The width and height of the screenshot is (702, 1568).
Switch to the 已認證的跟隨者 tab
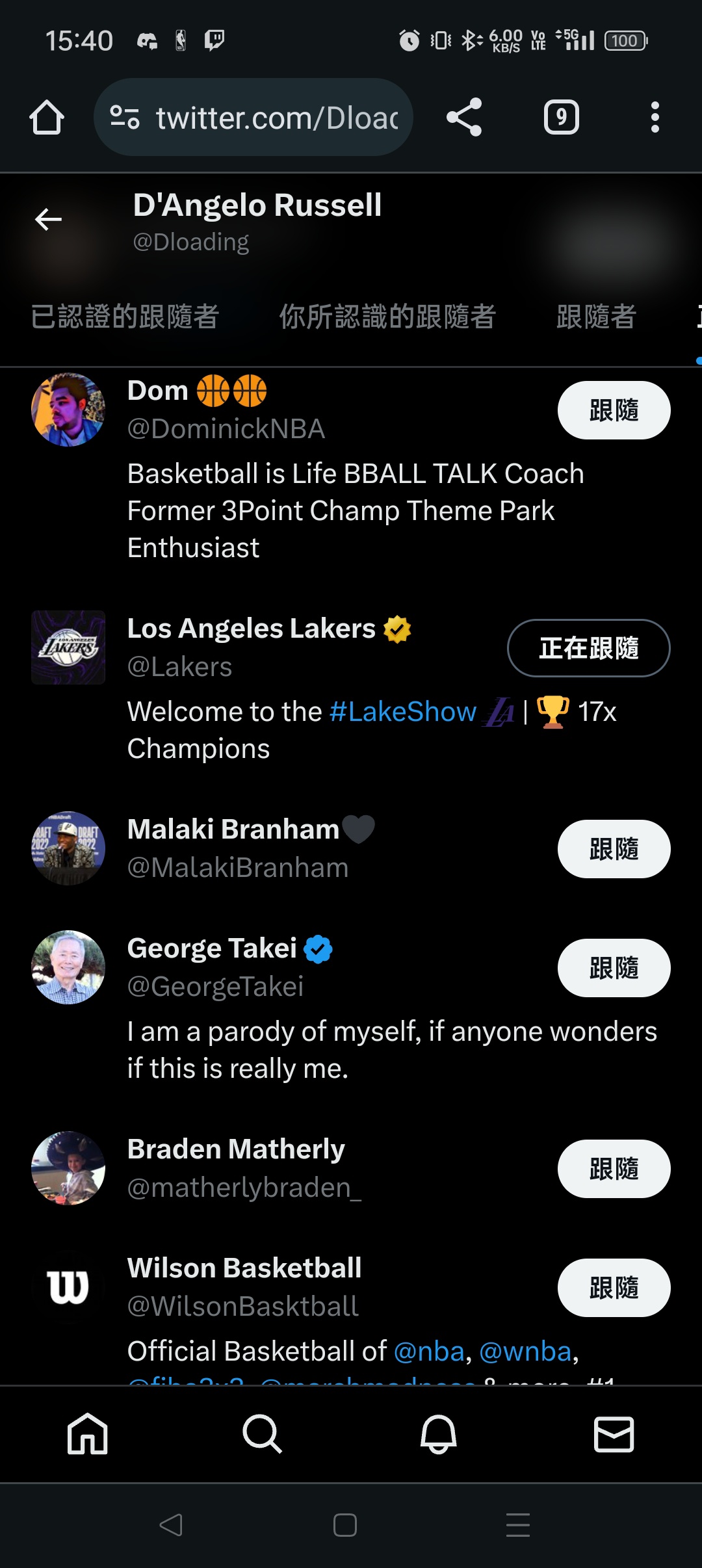[x=125, y=317]
